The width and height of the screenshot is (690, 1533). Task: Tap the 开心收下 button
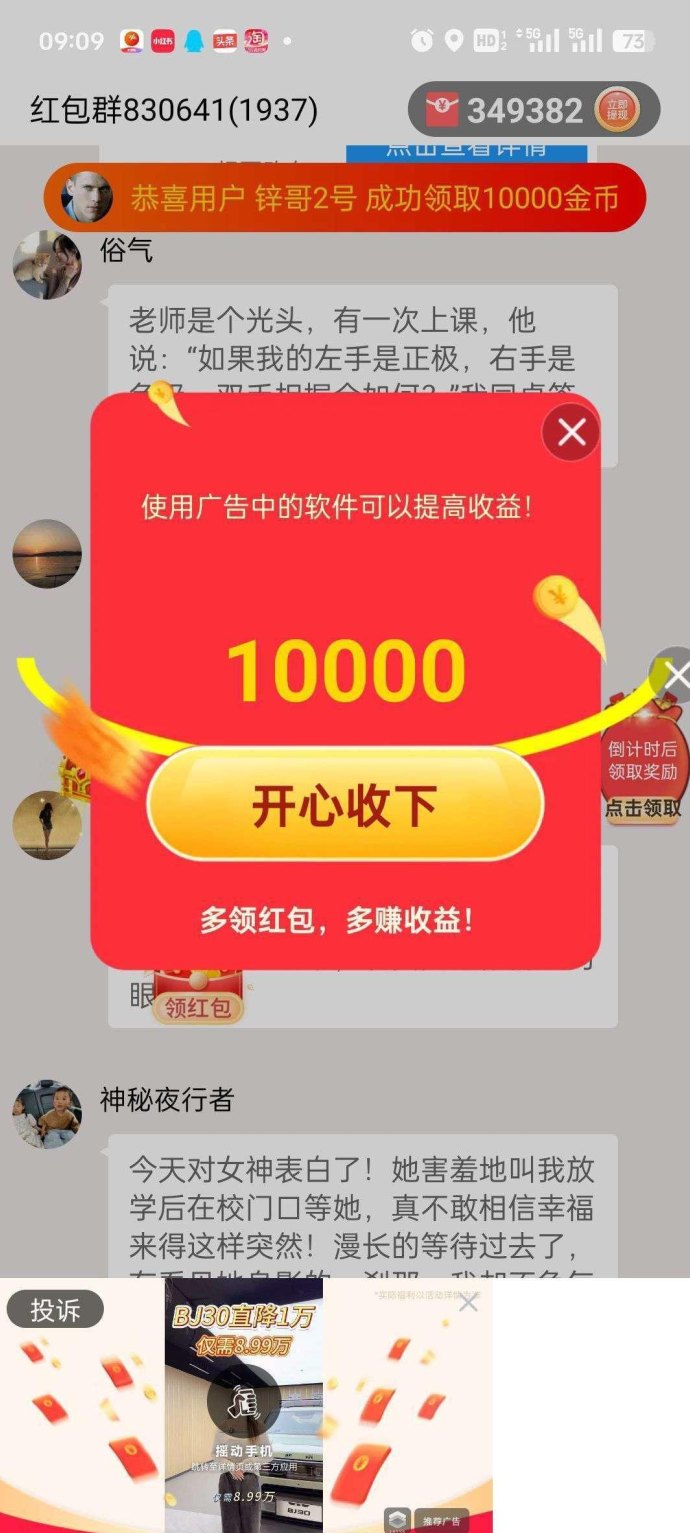click(x=345, y=806)
